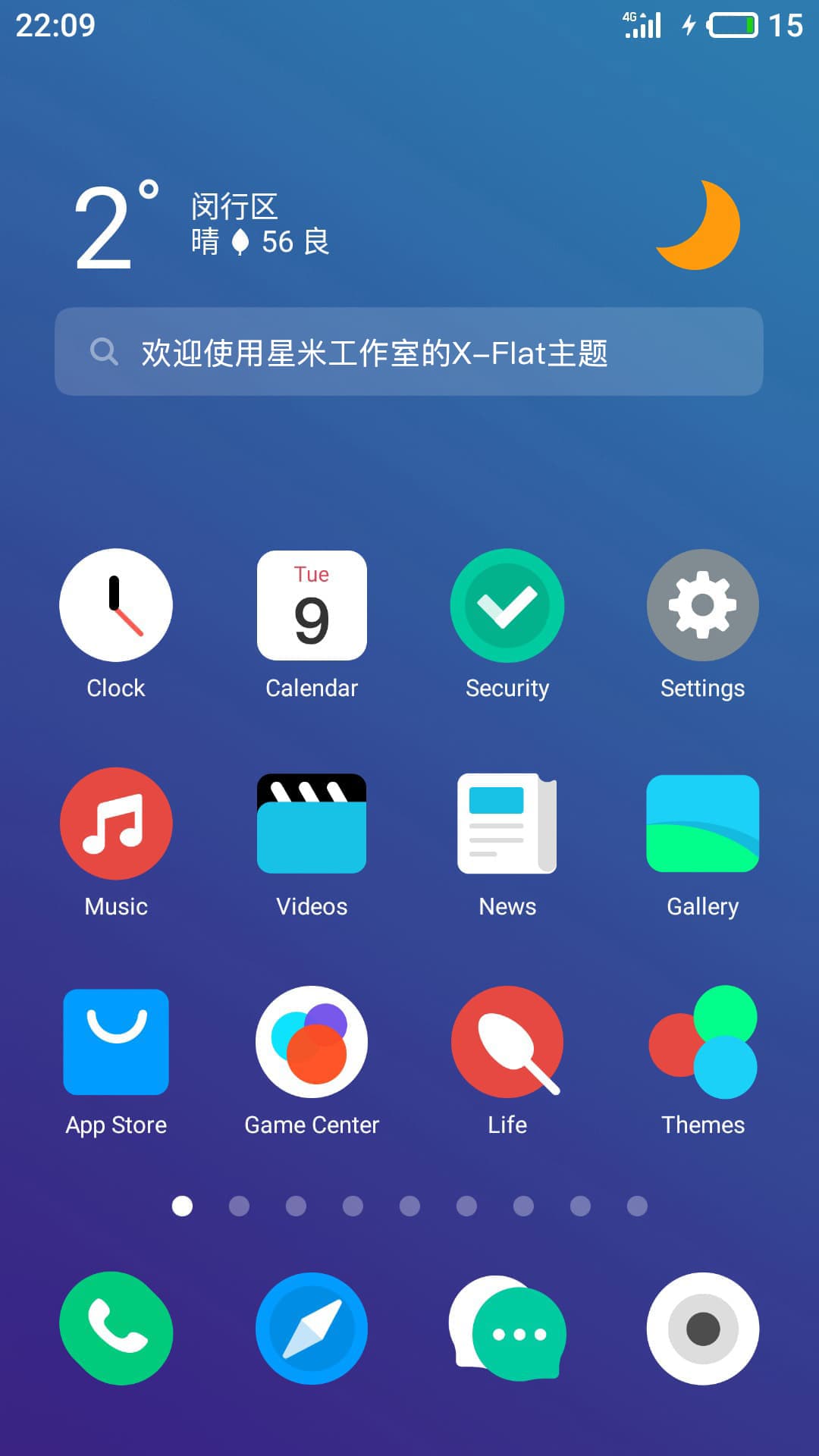Launch the Calendar app
Image resolution: width=819 pixels, height=1456 pixels.
pos(312,605)
